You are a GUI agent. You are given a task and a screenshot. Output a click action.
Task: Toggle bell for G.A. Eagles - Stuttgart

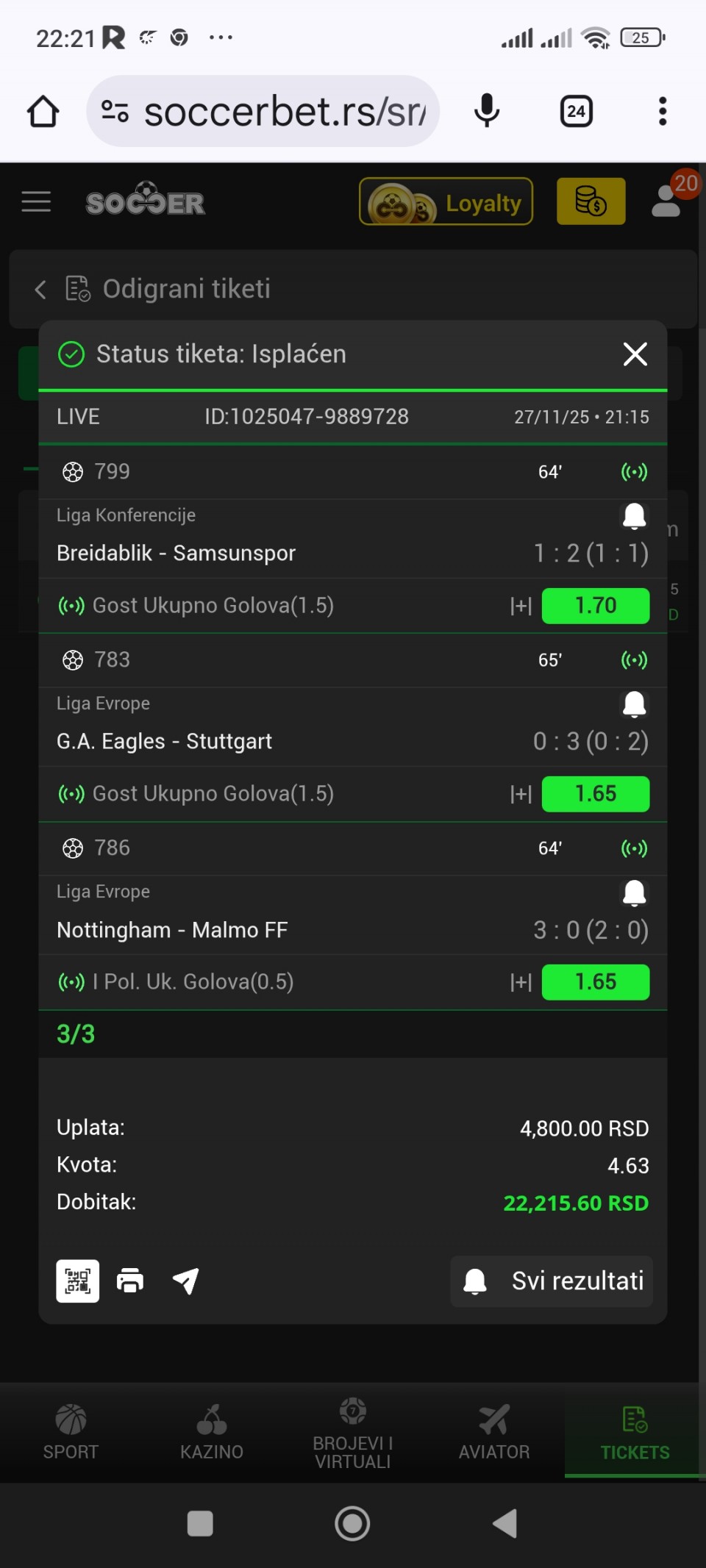click(634, 704)
